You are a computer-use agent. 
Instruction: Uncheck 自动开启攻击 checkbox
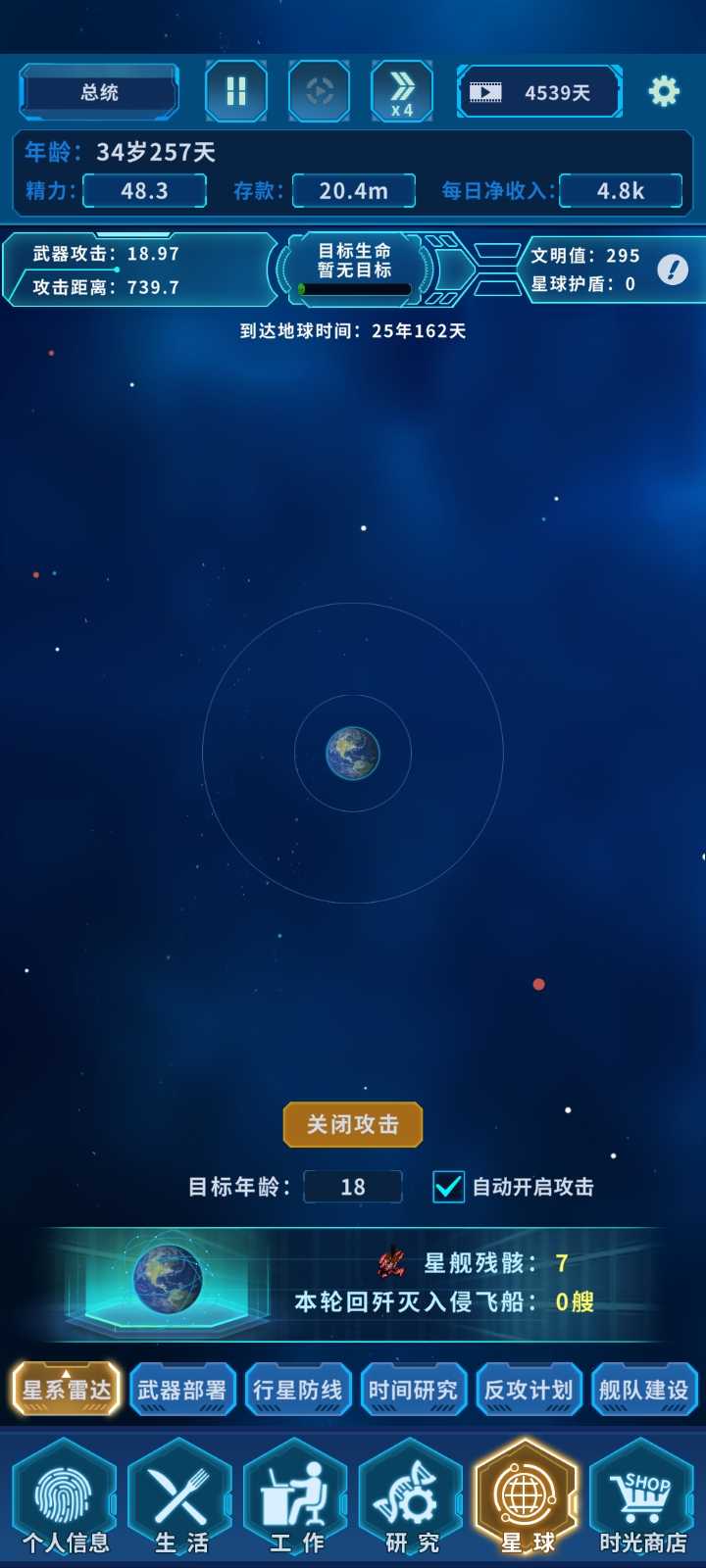pos(448,1187)
